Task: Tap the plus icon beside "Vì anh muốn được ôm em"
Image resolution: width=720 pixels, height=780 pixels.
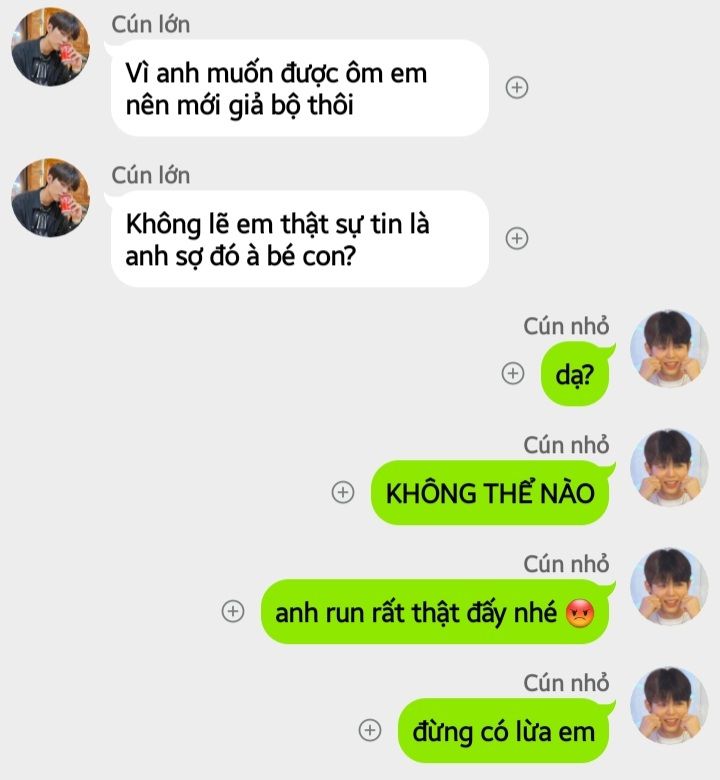Action: (517, 88)
